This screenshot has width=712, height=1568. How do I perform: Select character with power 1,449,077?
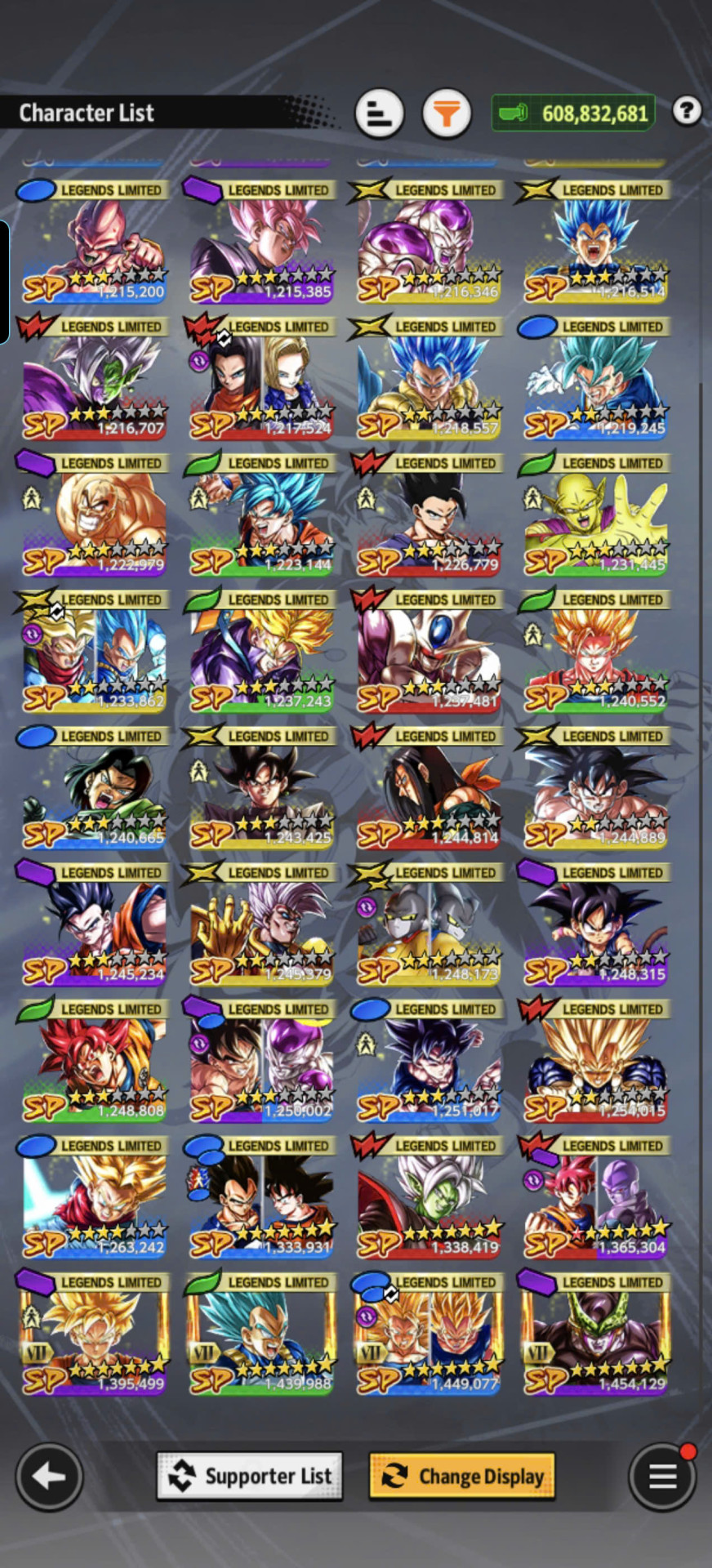[429, 1333]
